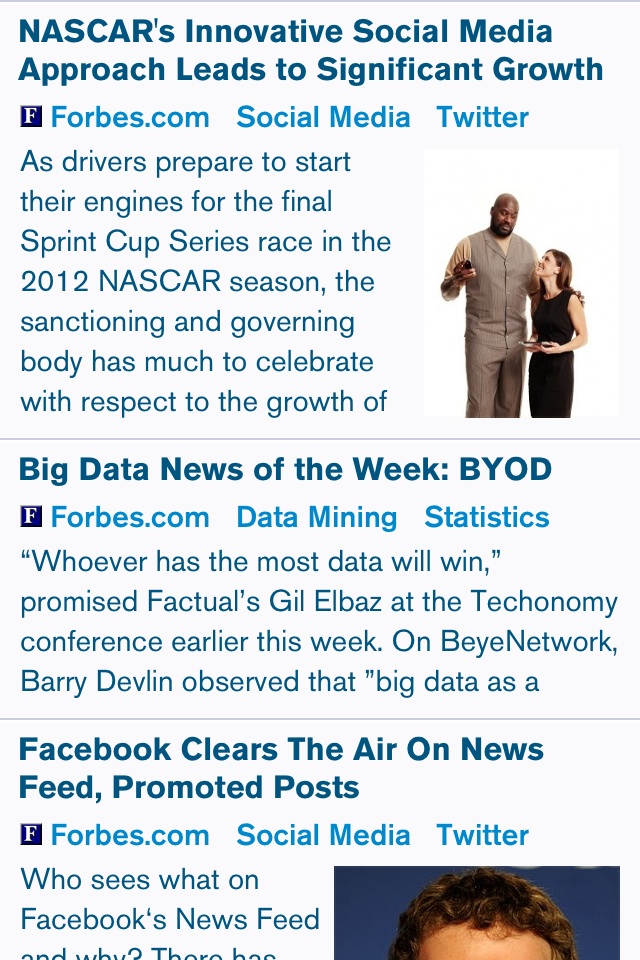Select Social Media tag under NASCAR article

[323, 117]
